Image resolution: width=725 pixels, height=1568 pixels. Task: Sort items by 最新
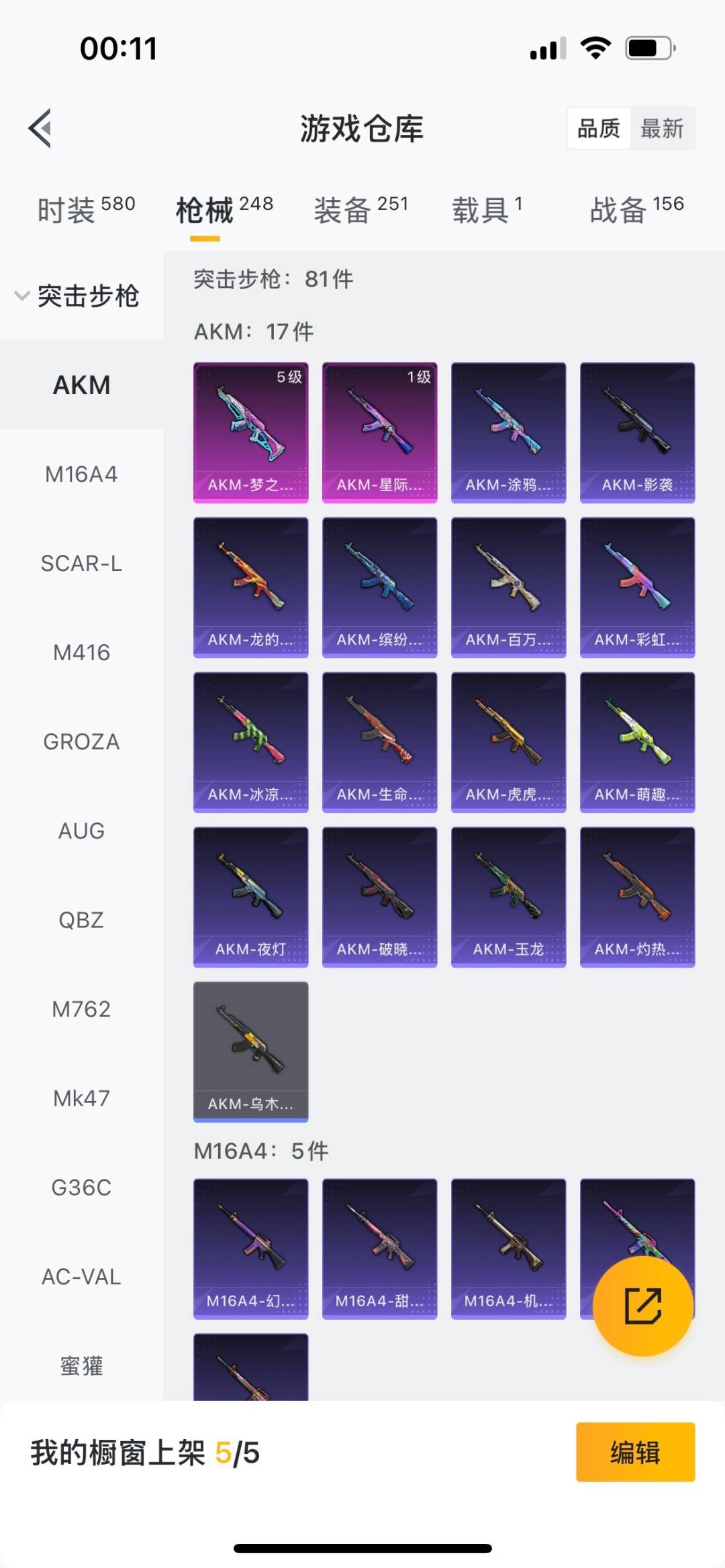pyautogui.click(x=661, y=128)
